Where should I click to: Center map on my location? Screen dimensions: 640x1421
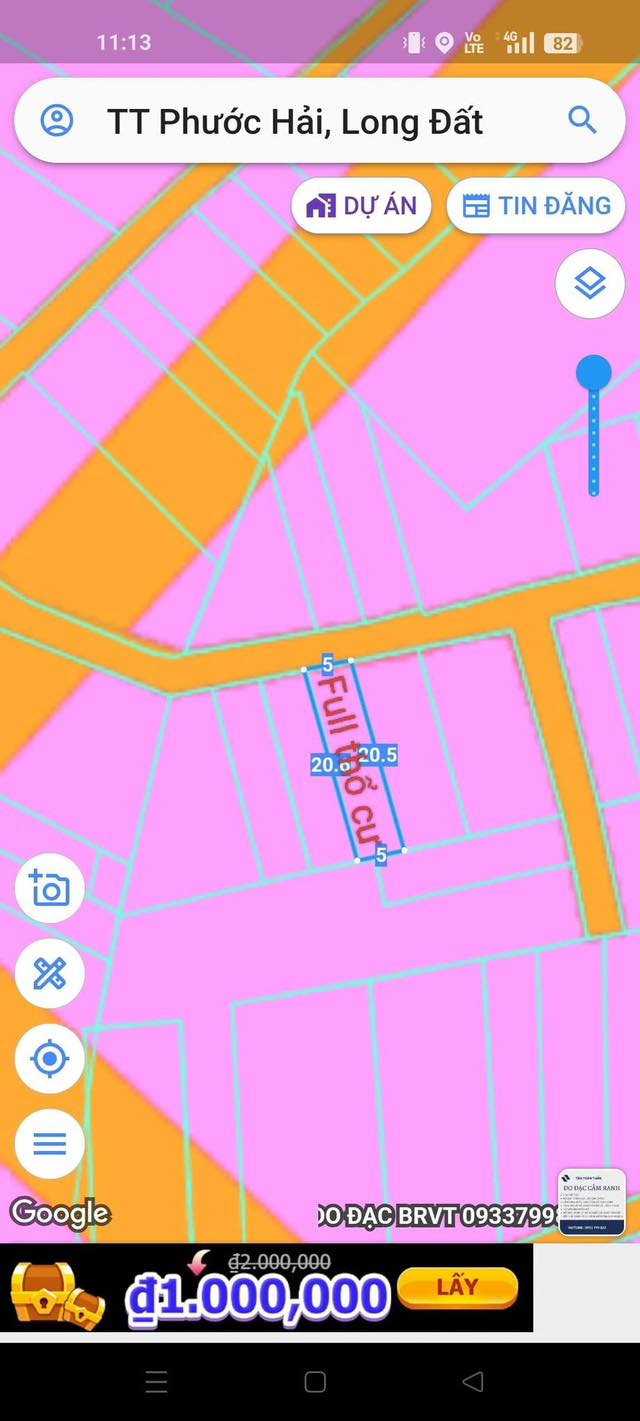[x=50, y=1058]
